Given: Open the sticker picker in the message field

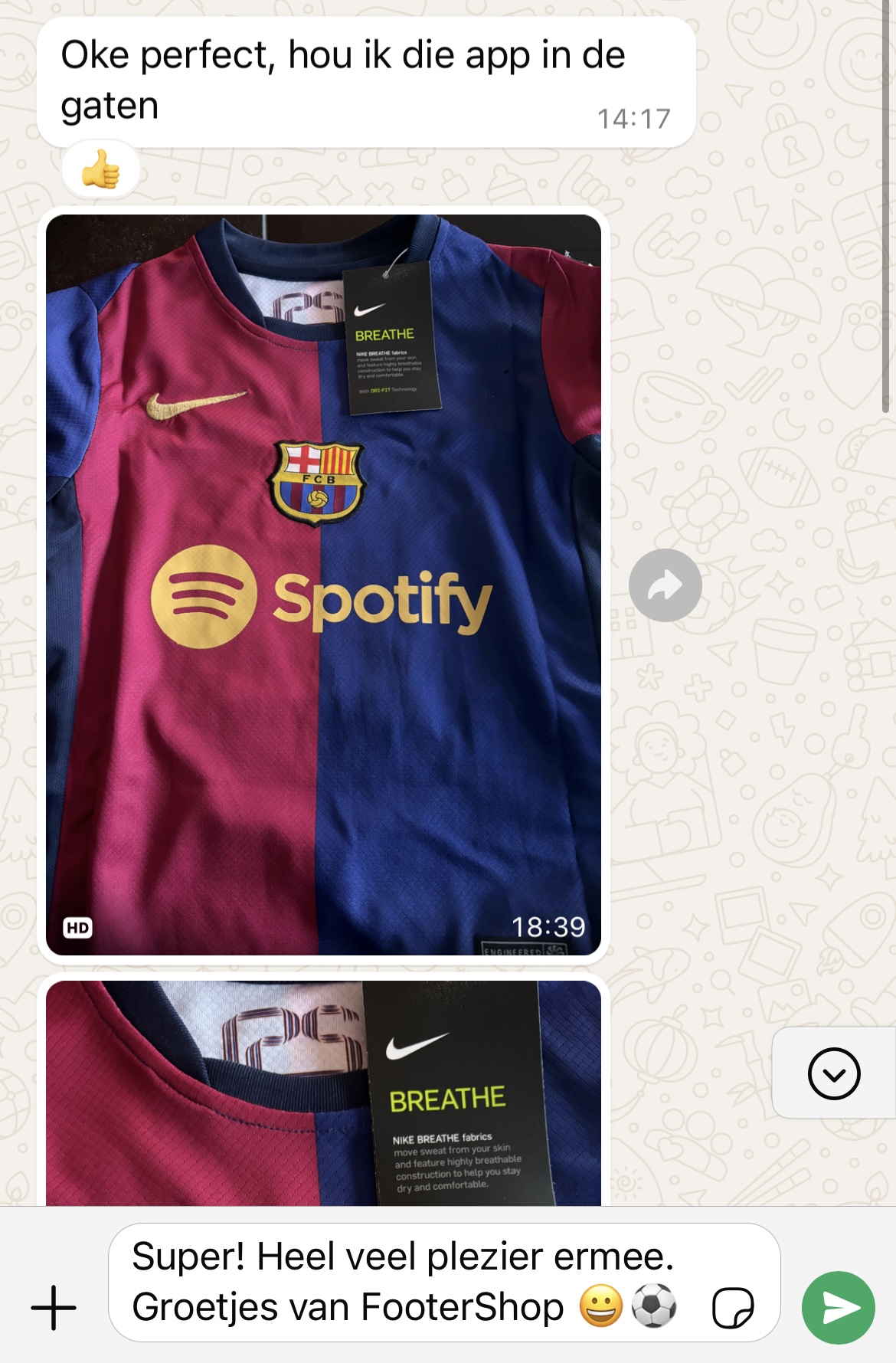Looking at the screenshot, I should pyautogui.click(x=732, y=1307).
